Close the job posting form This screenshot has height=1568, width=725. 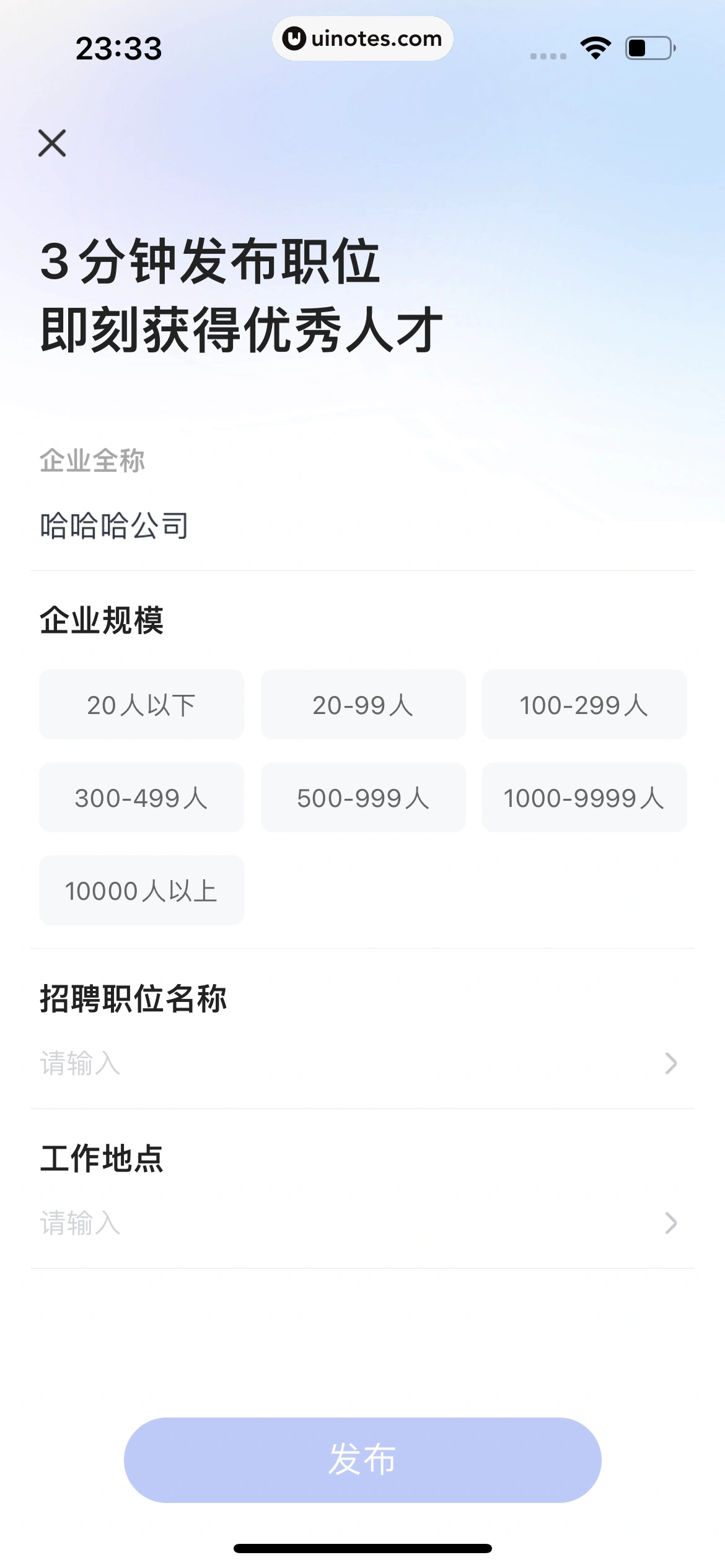(52, 143)
